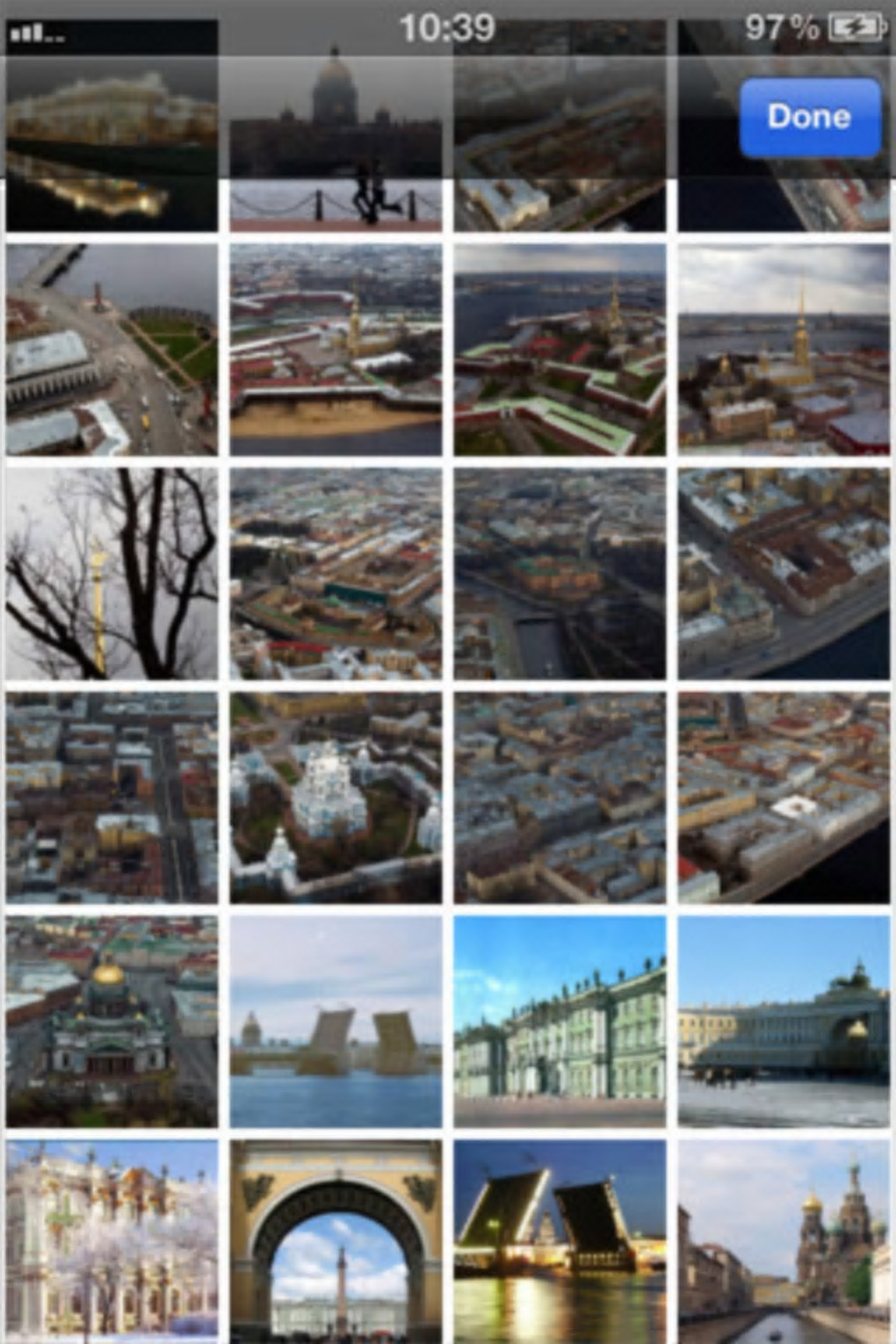
Task: Open the daytime raised drawbridge photo
Action: [x=336, y=1021]
